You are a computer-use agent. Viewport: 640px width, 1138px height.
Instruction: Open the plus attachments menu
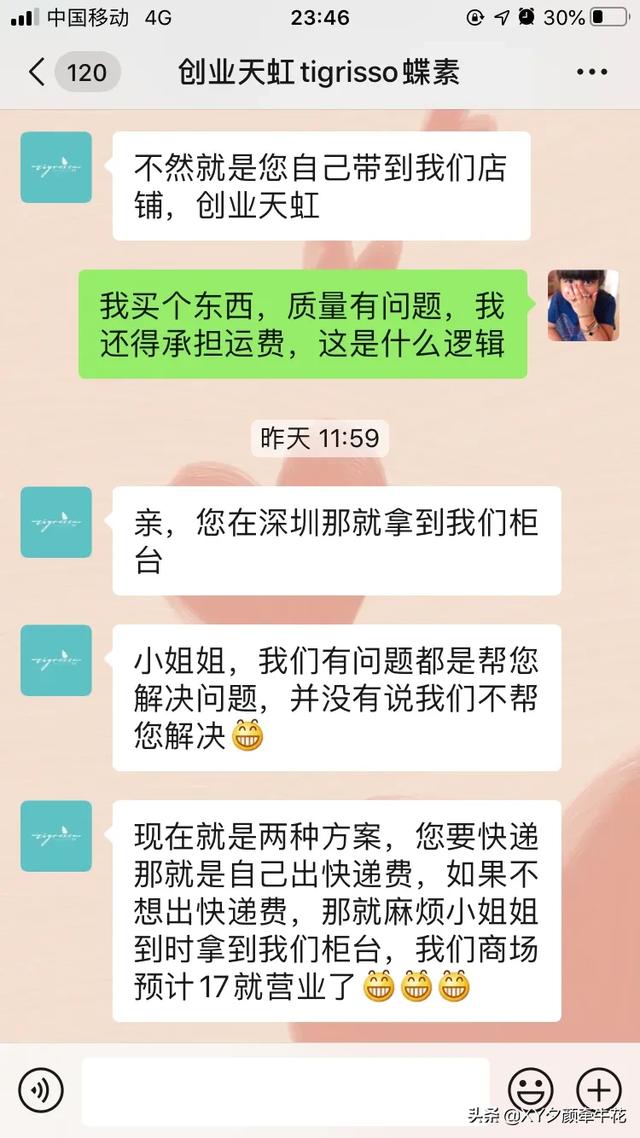599,1089
